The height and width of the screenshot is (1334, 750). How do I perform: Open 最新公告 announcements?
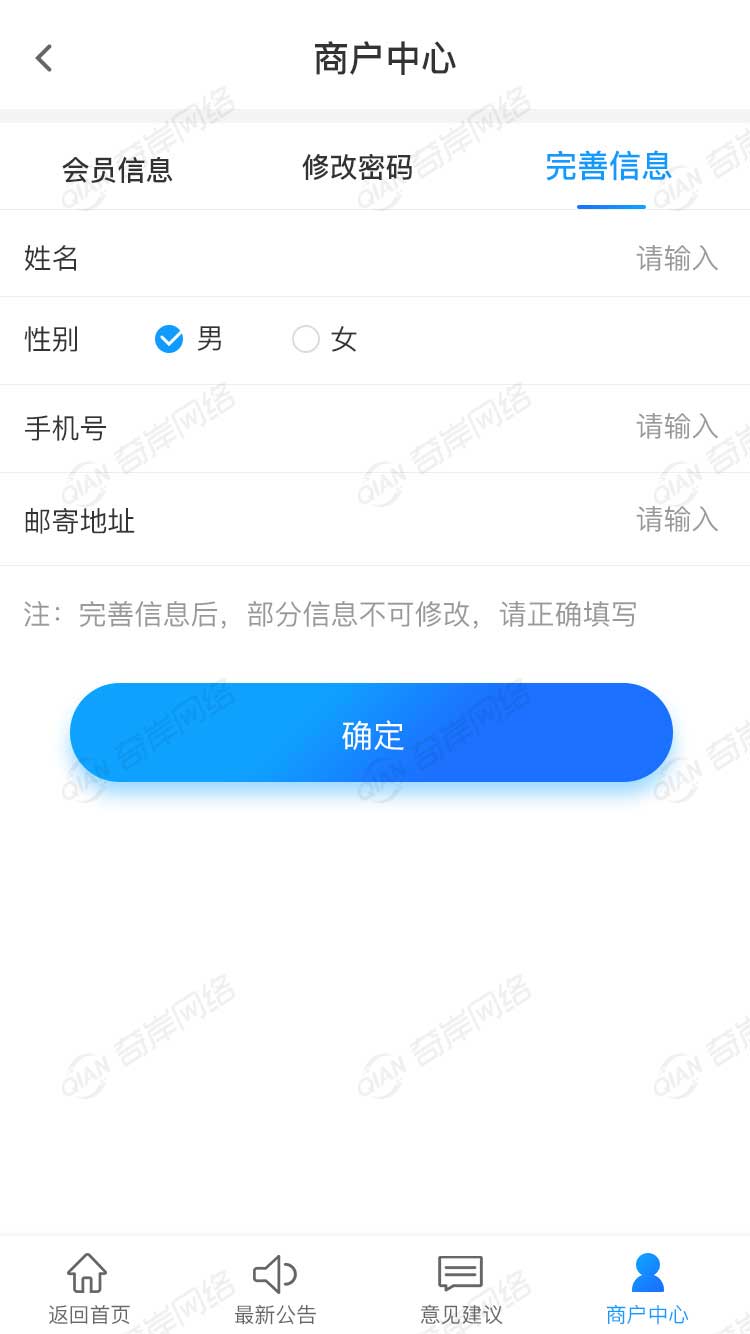click(275, 1288)
